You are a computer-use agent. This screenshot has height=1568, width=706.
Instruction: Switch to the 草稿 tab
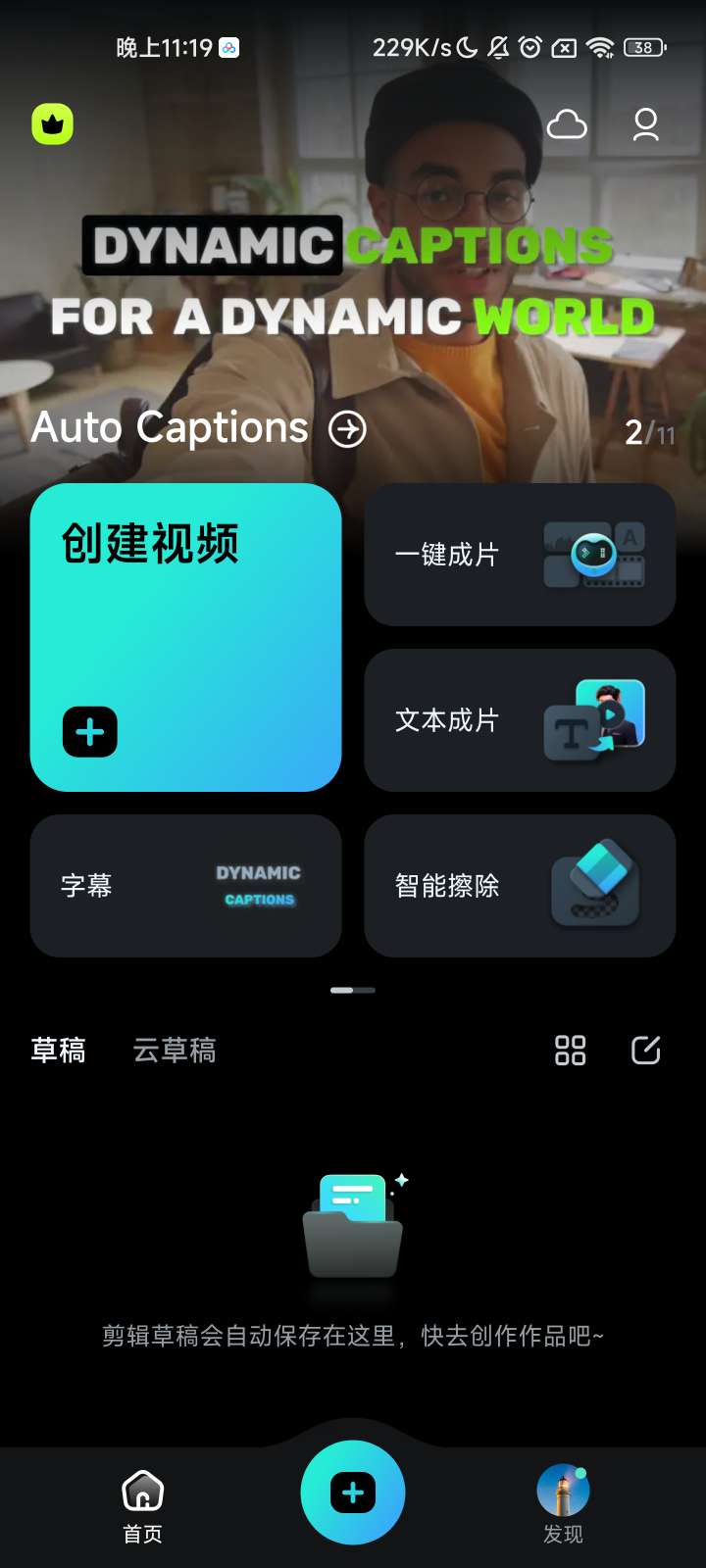click(x=59, y=1051)
